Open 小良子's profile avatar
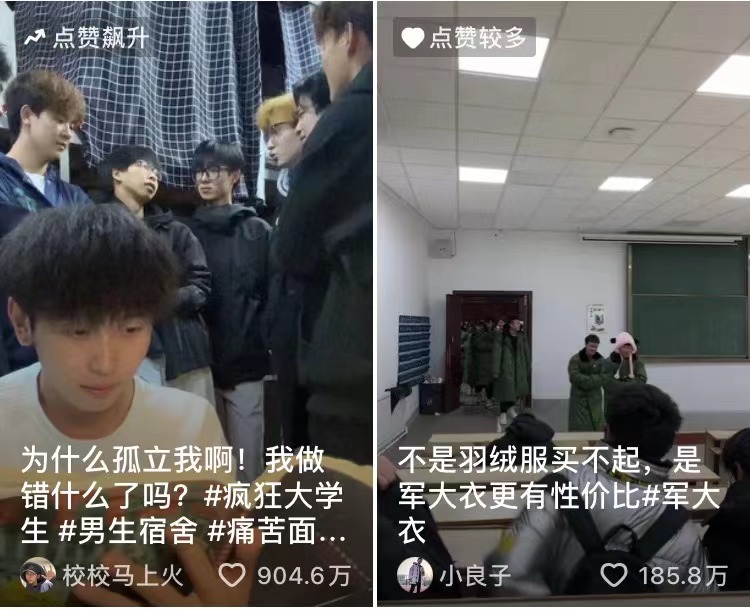The image size is (750, 609). pos(415,575)
